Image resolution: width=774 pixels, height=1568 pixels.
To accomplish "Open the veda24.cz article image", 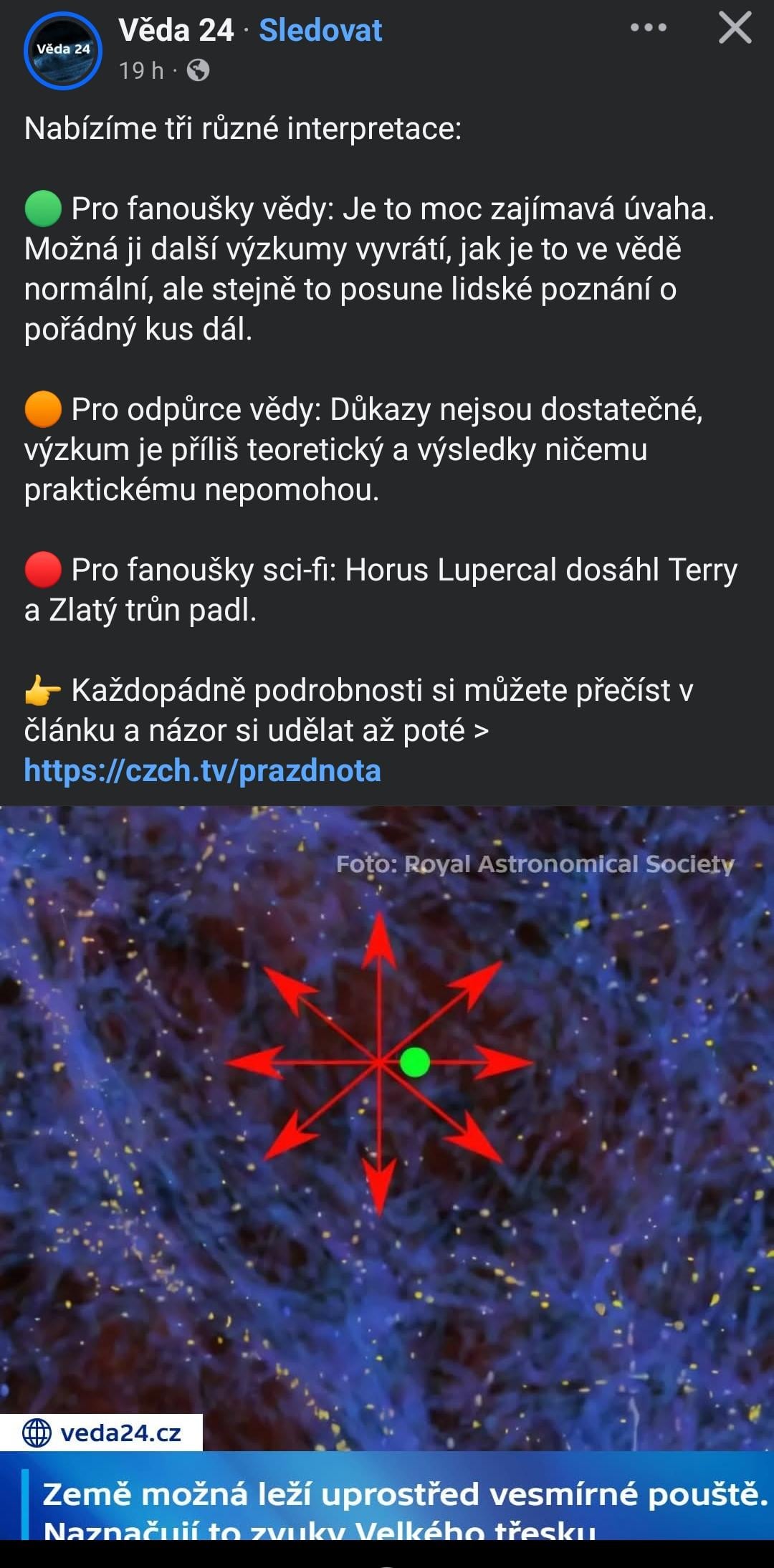I will tap(387, 1147).
